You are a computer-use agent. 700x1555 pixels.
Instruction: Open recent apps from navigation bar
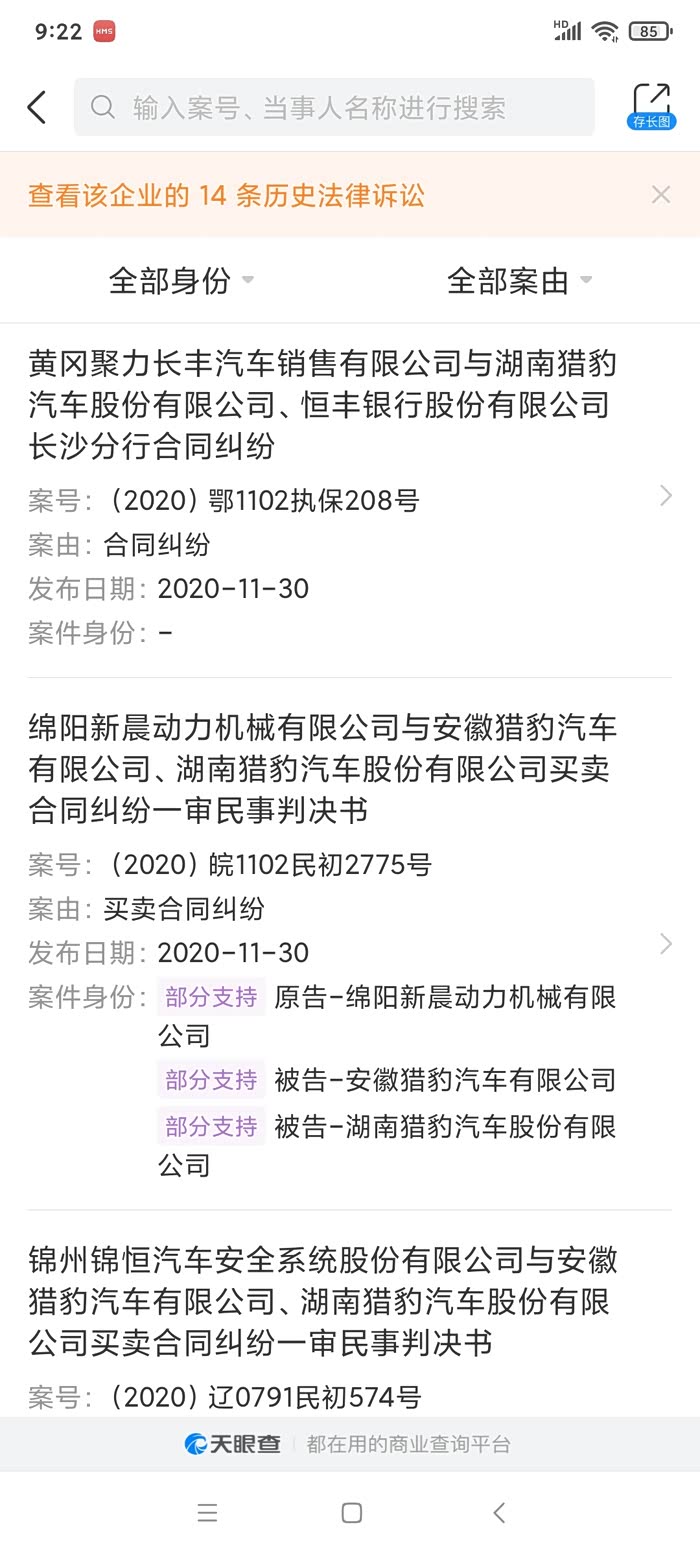click(x=207, y=1513)
